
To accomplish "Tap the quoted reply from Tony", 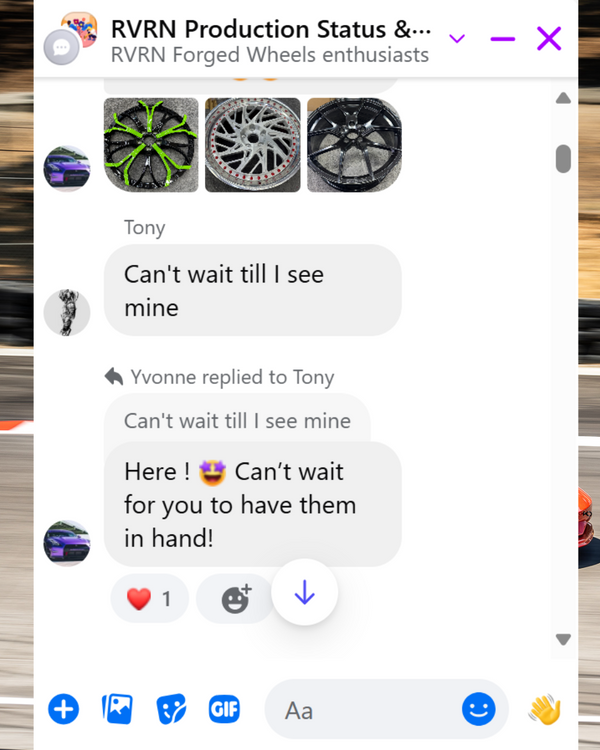I will [237, 421].
